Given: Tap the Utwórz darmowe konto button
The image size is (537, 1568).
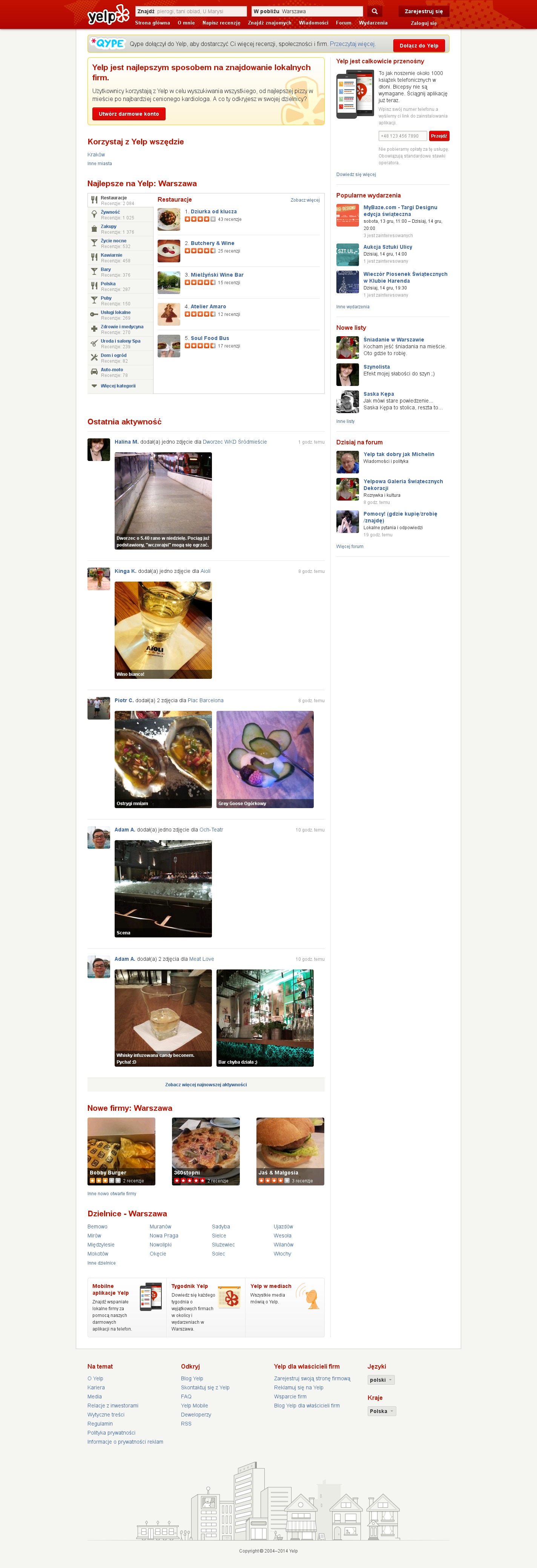Looking at the screenshot, I should (129, 114).
